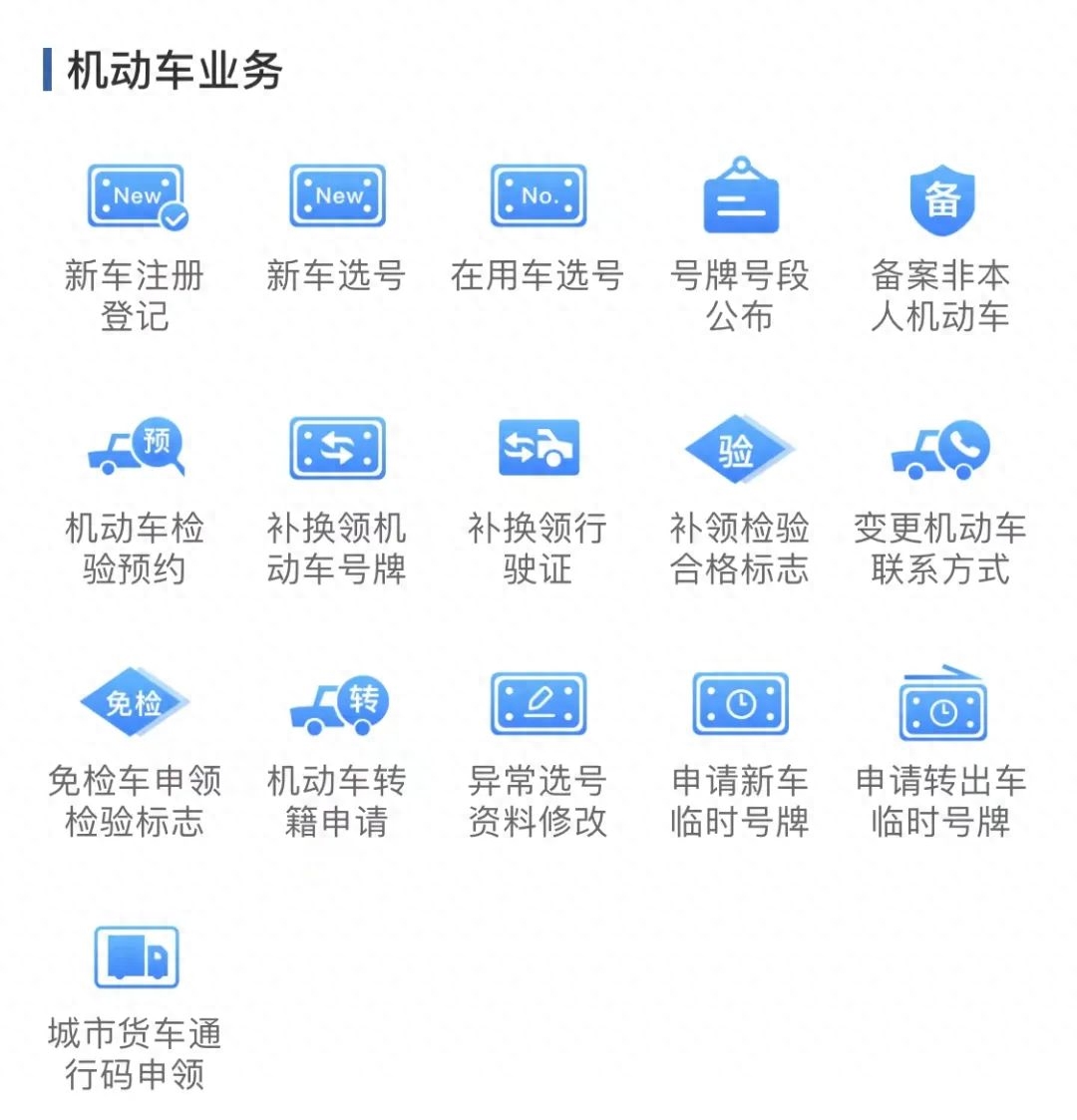The image size is (1077, 1120).
Task: Open 申请转出车临时号牌
Action: (941, 703)
